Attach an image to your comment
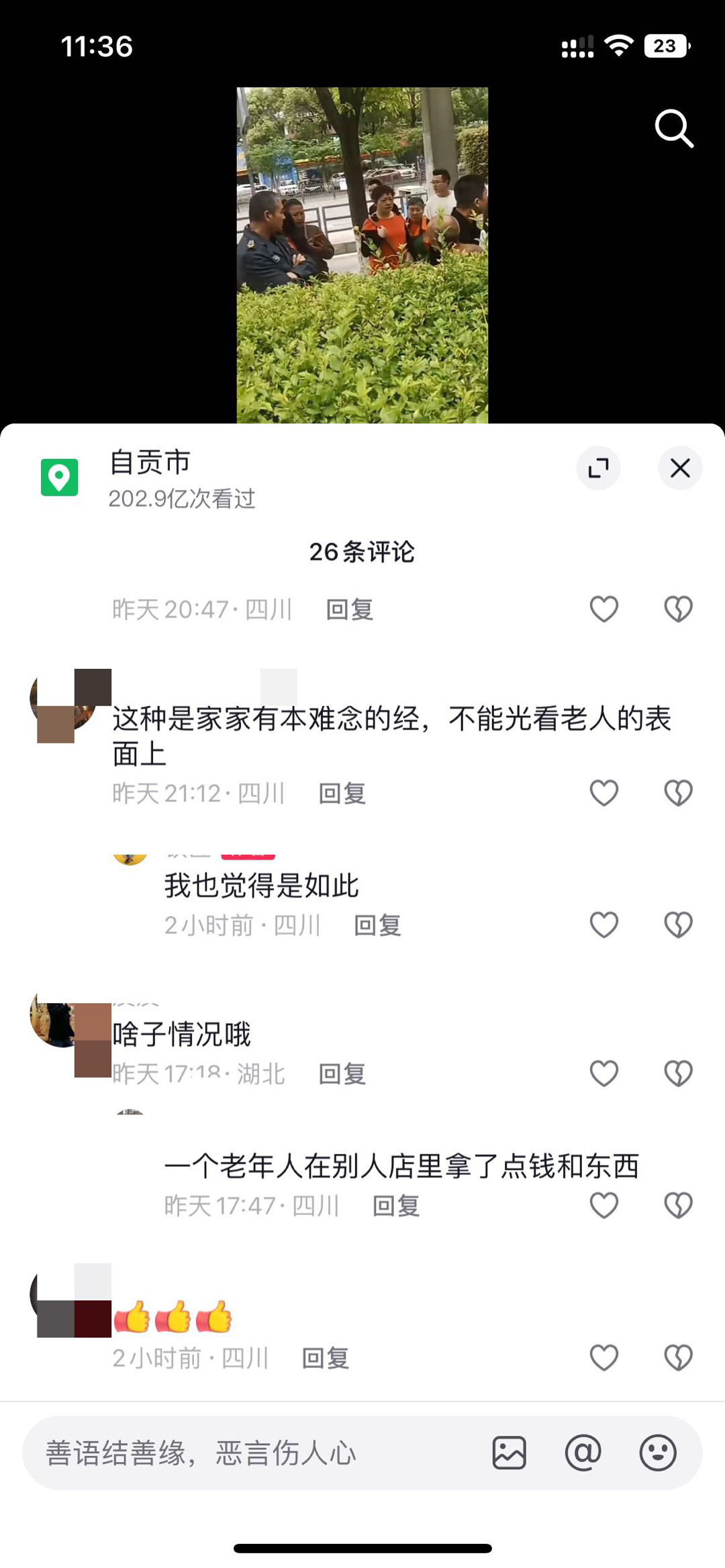Viewport: 725px width, 1568px height. [x=509, y=1453]
